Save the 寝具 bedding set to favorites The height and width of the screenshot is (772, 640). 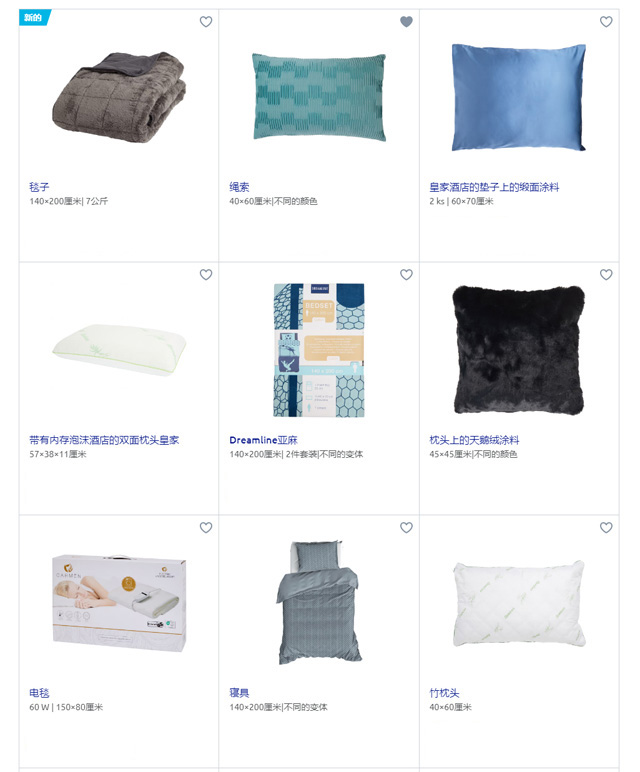pos(406,528)
